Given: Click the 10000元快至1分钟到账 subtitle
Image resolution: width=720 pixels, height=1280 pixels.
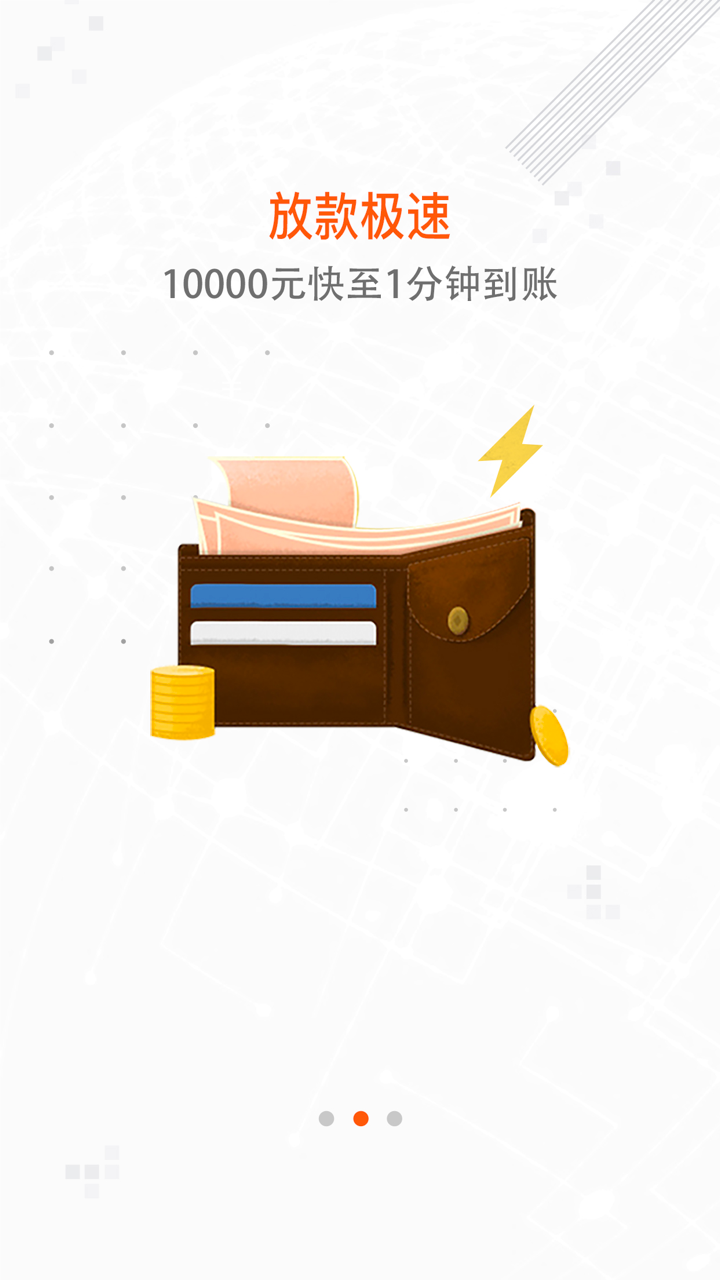Looking at the screenshot, I should coord(366,284).
